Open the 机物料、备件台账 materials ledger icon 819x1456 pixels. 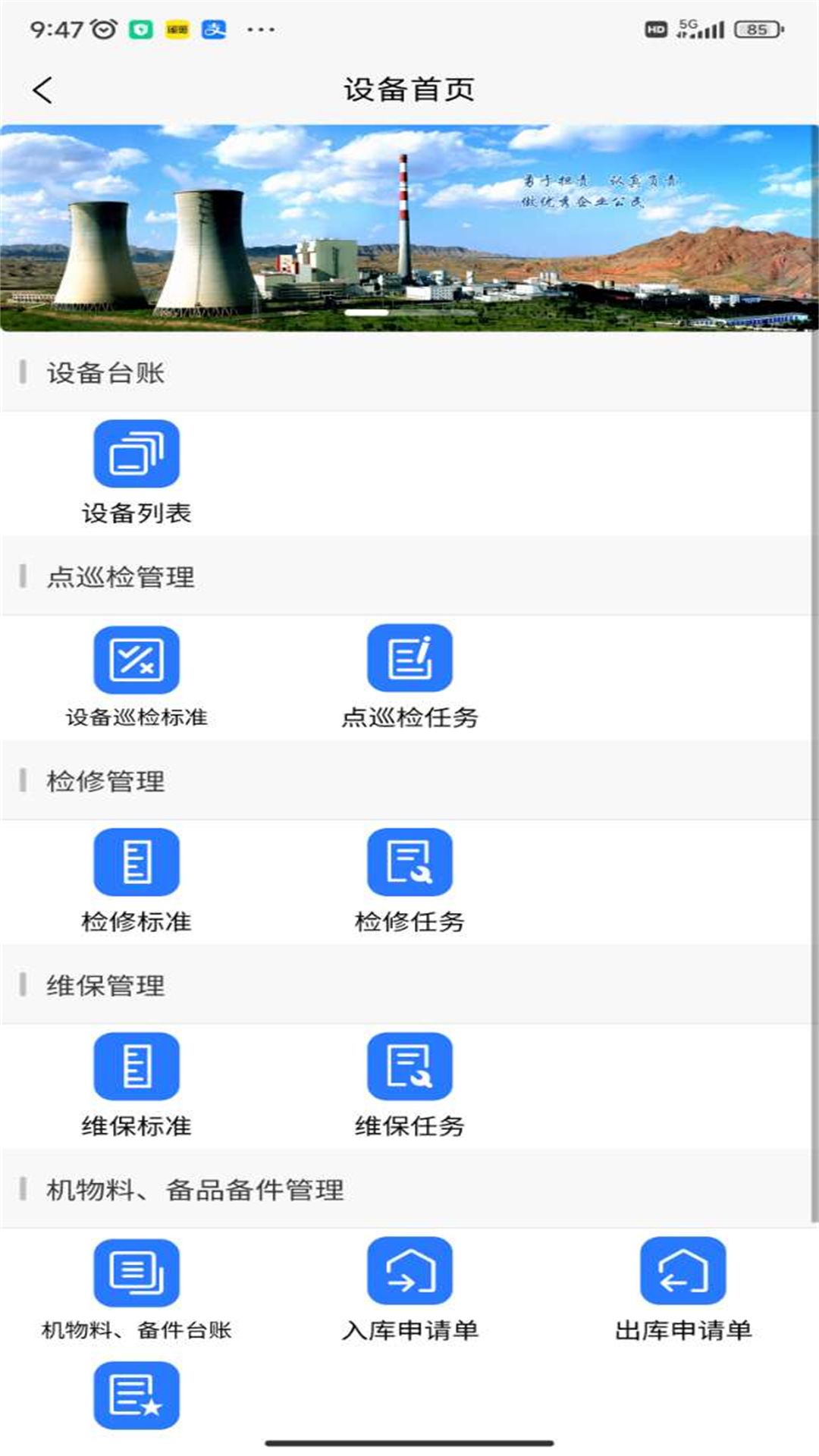[135, 1272]
